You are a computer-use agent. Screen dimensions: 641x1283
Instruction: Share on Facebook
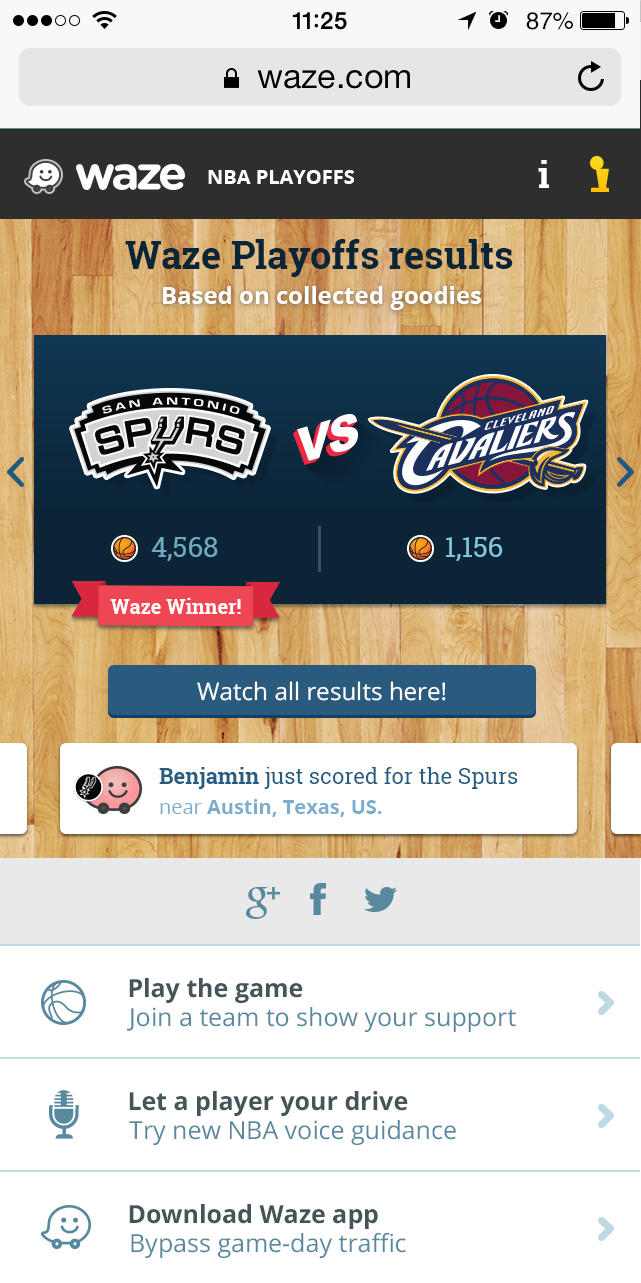pos(318,900)
